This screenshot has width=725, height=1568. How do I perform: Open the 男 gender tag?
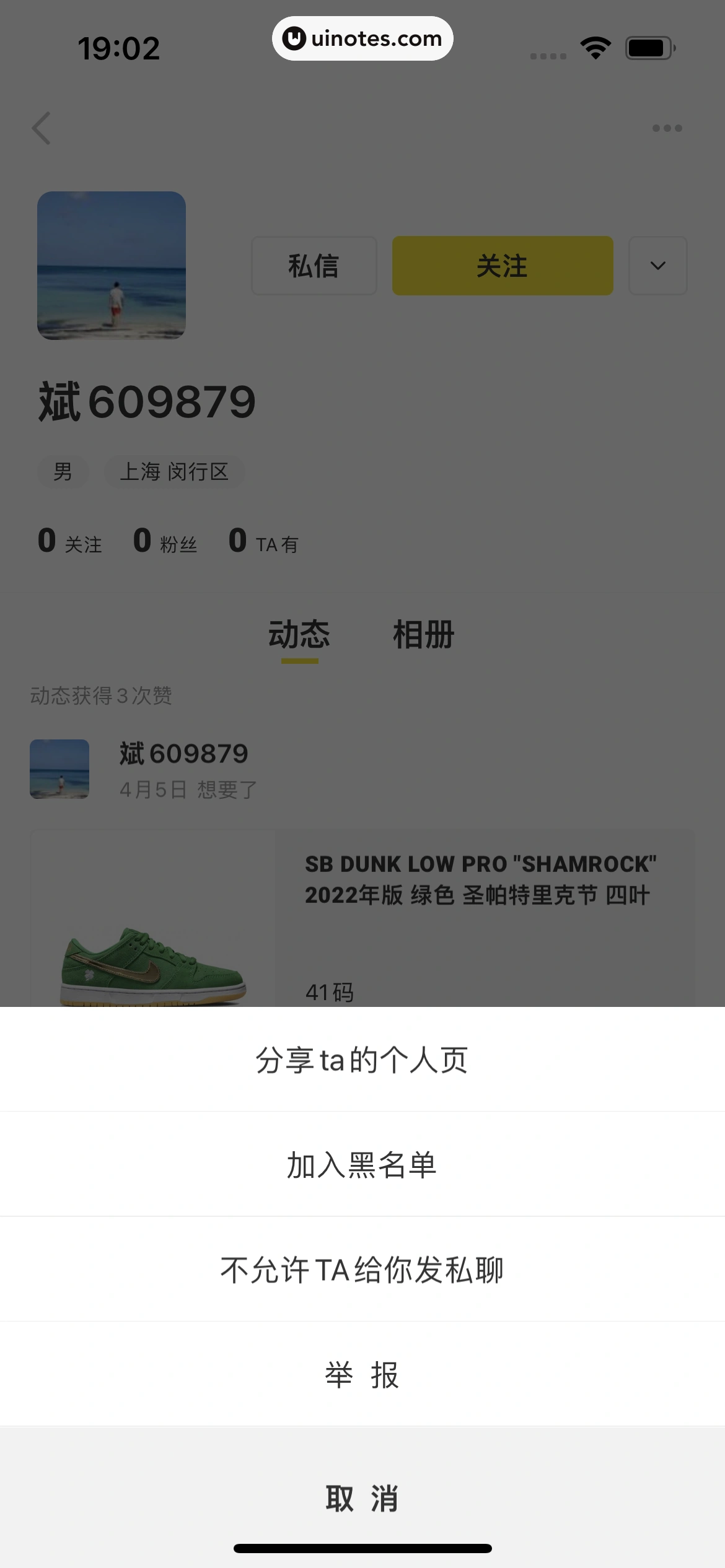[62, 472]
